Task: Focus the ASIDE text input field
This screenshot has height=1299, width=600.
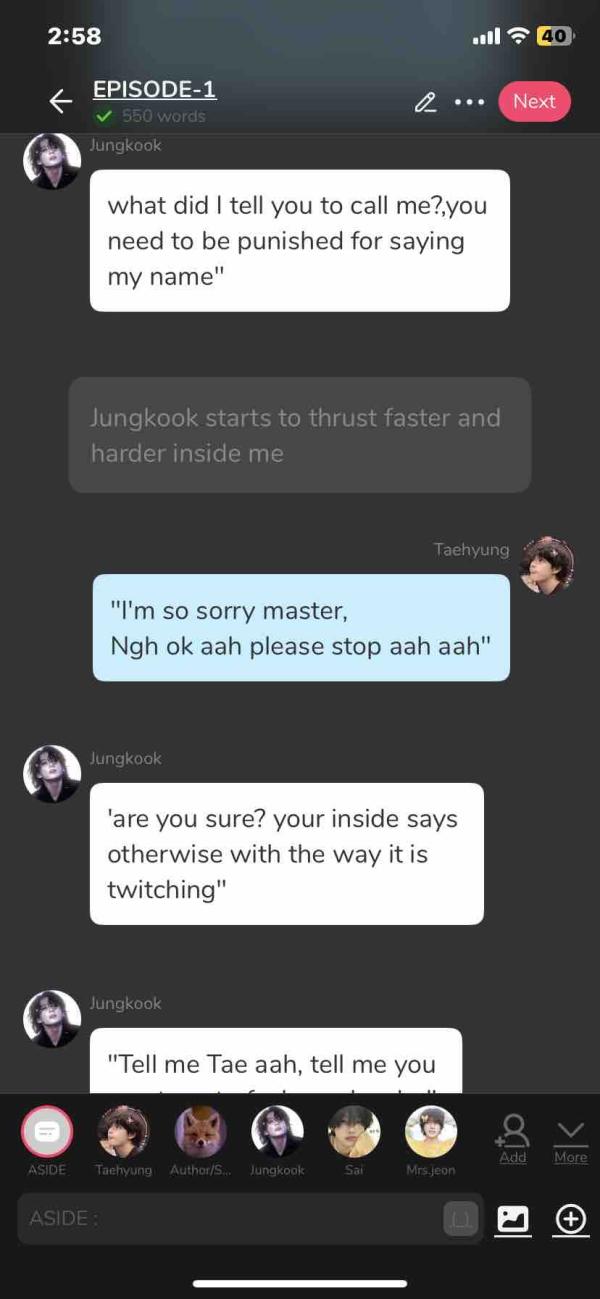Action: point(225,1218)
